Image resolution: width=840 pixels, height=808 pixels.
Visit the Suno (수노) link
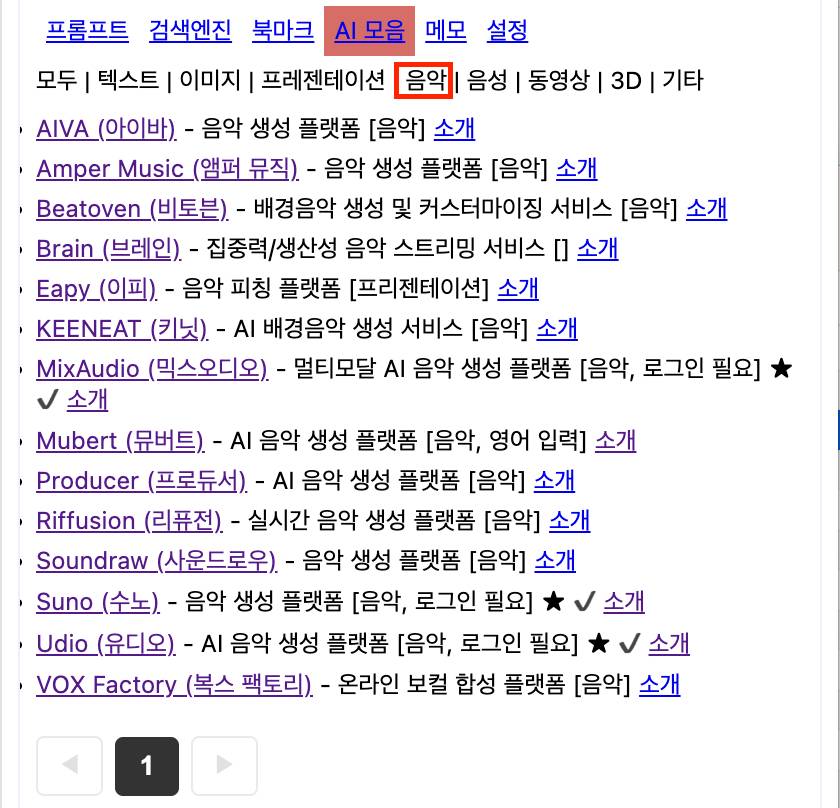[x=98, y=601]
